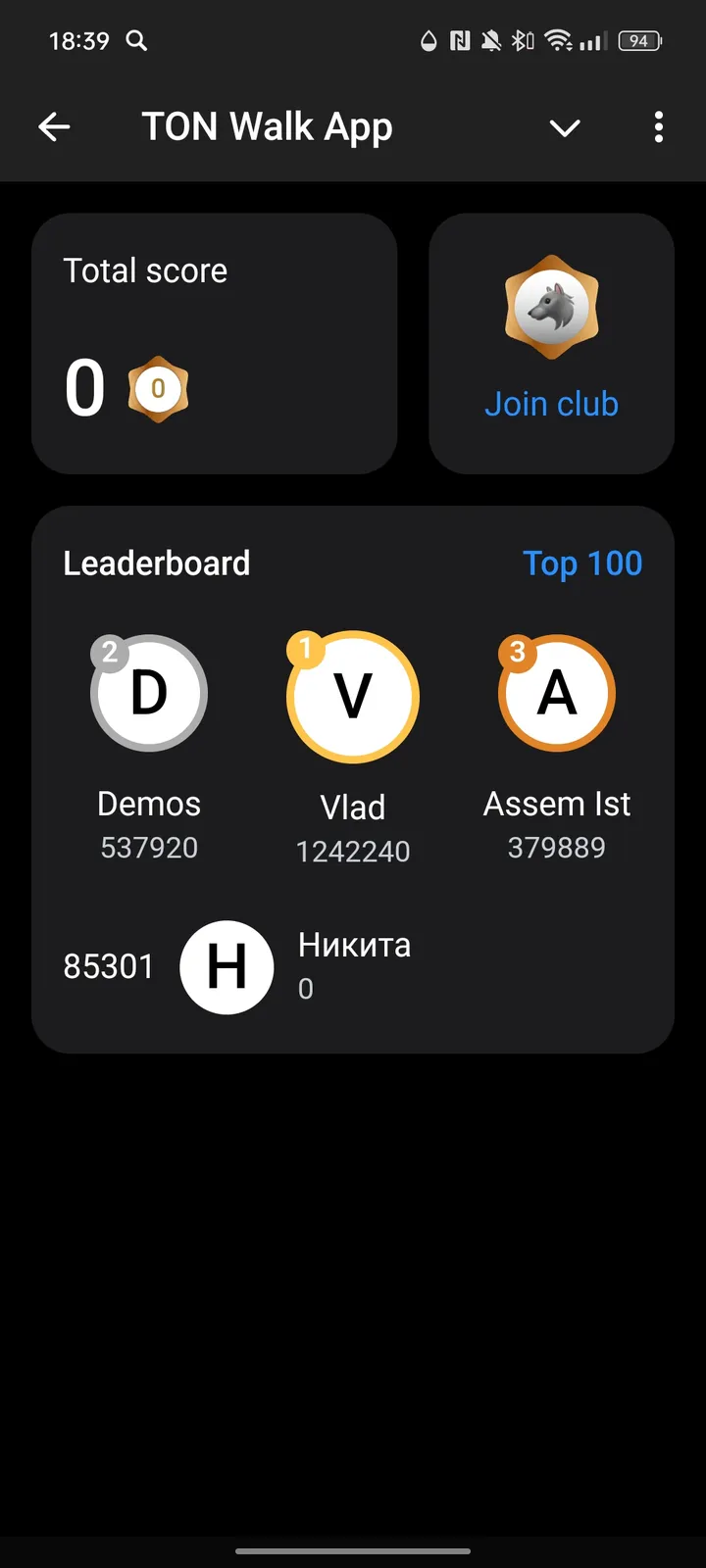The image size is (706, 1568).
Task: Tap the Bluetooth icon in the status bar
Action: [521, 41]
